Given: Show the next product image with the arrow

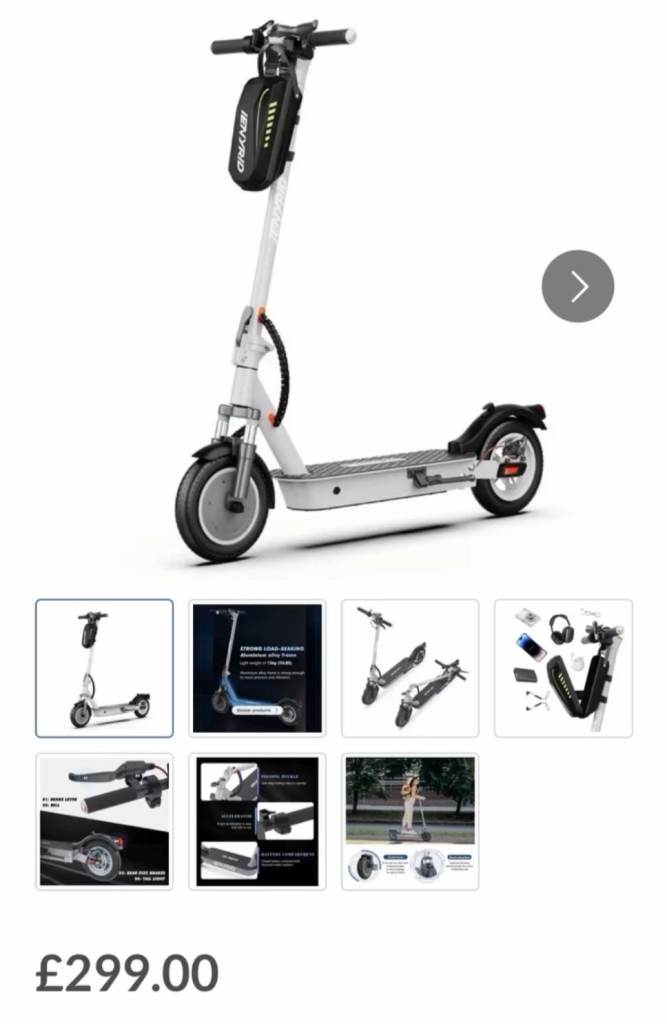Looking at the screenshot, I should click(x=578, y=286).
